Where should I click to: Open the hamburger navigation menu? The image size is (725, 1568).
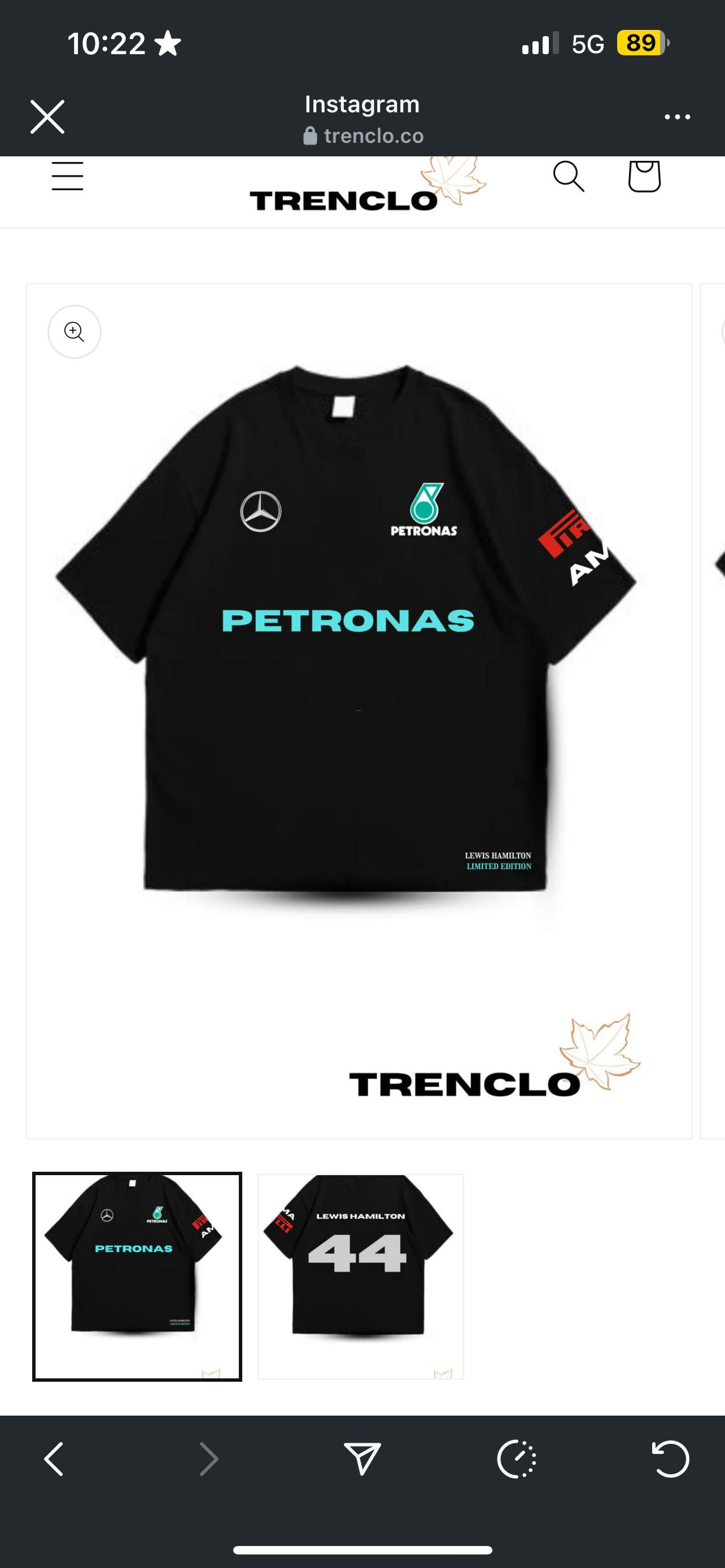(x=67, y=177)
